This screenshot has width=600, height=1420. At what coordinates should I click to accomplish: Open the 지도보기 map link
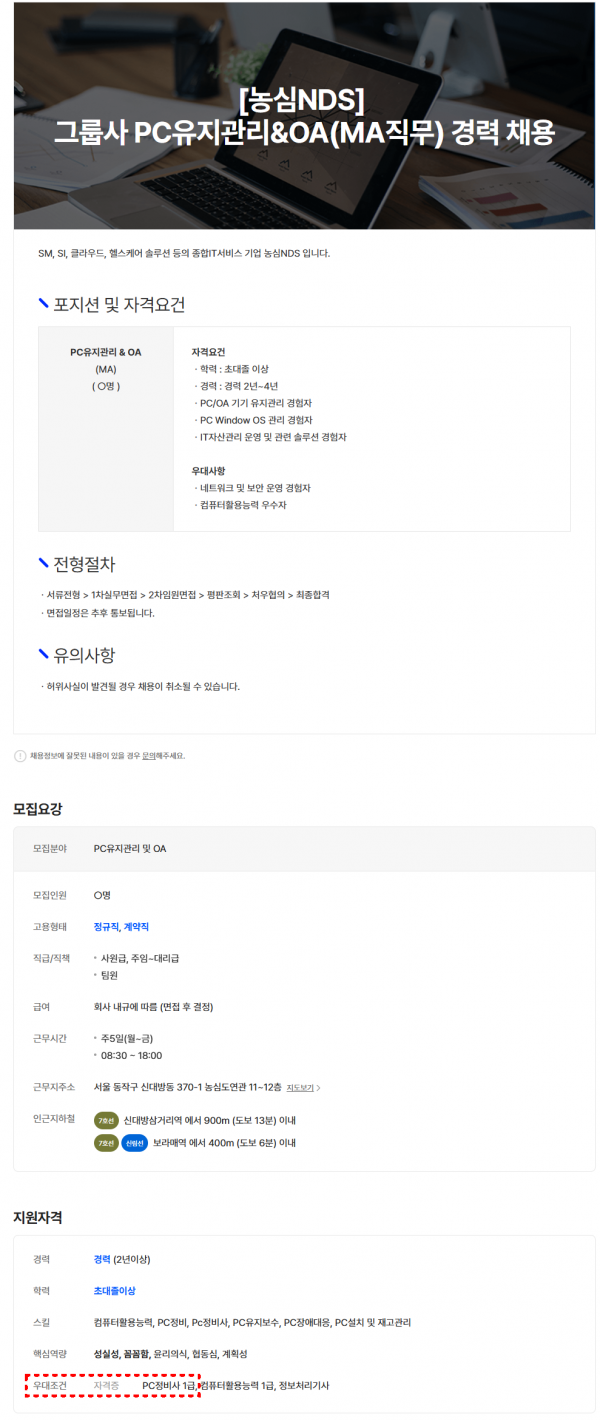coord(303,1087)
